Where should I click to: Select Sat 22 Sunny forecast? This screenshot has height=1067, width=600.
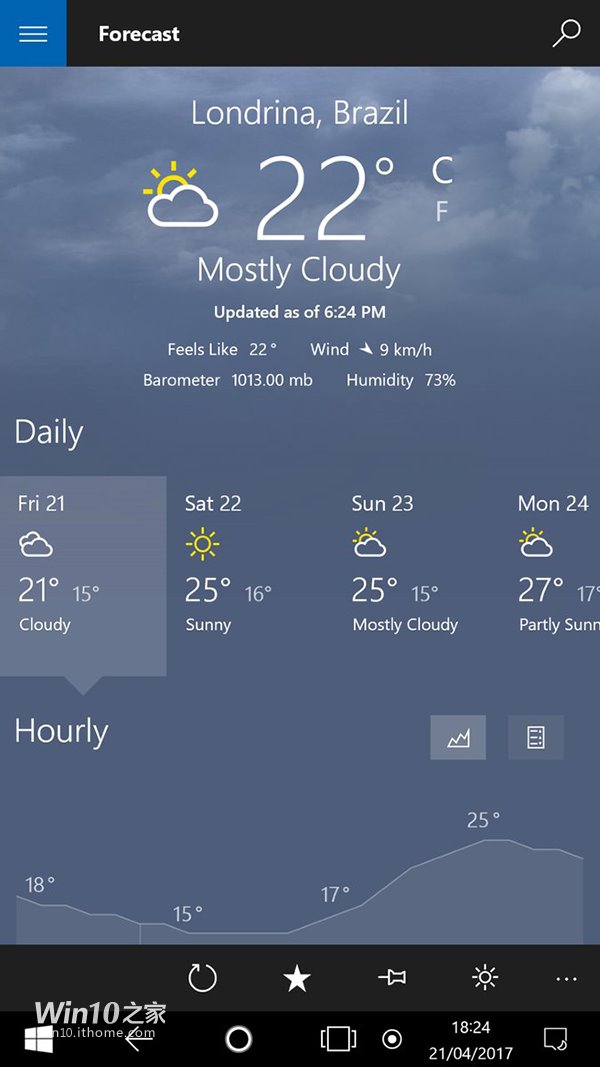[250, 567]
